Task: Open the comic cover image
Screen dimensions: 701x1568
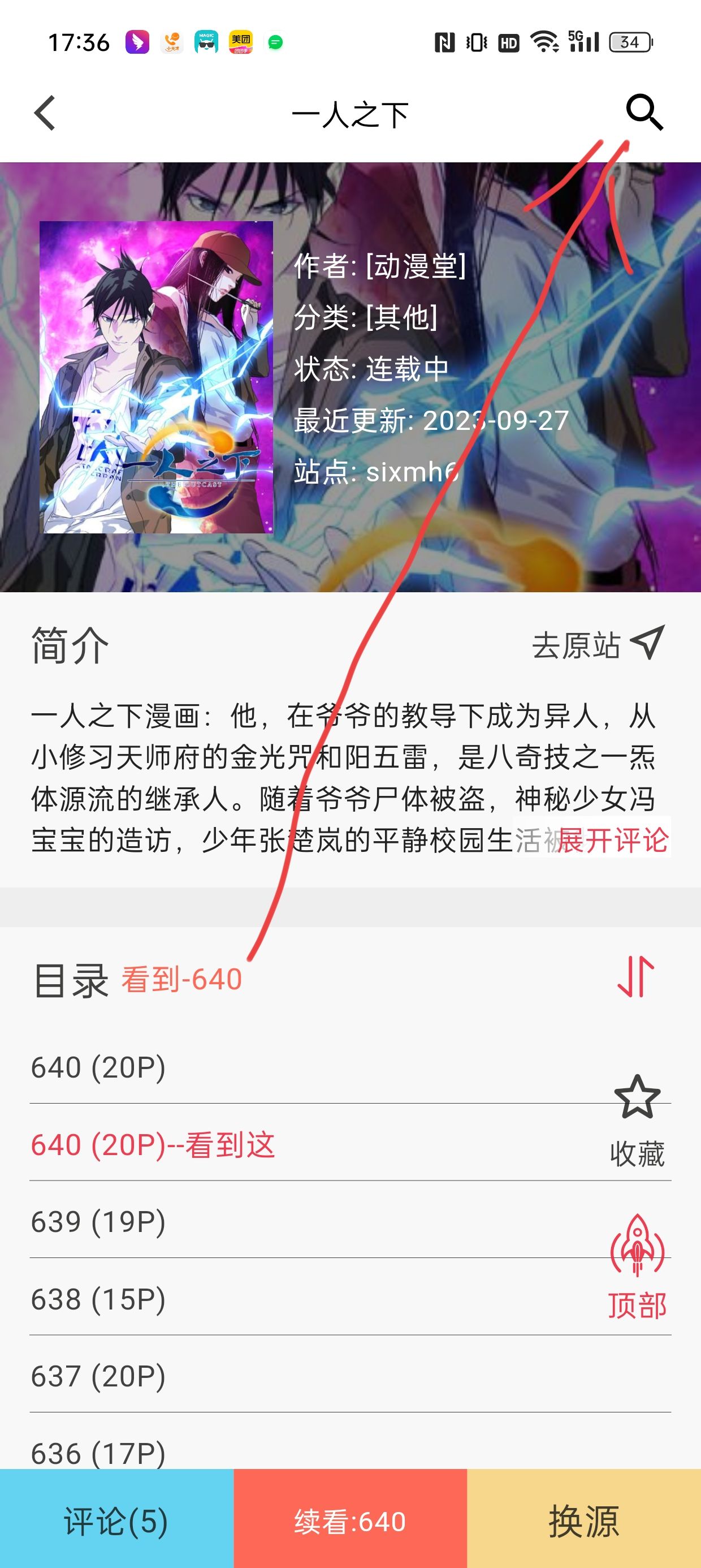Action: (x=157, y=377)
